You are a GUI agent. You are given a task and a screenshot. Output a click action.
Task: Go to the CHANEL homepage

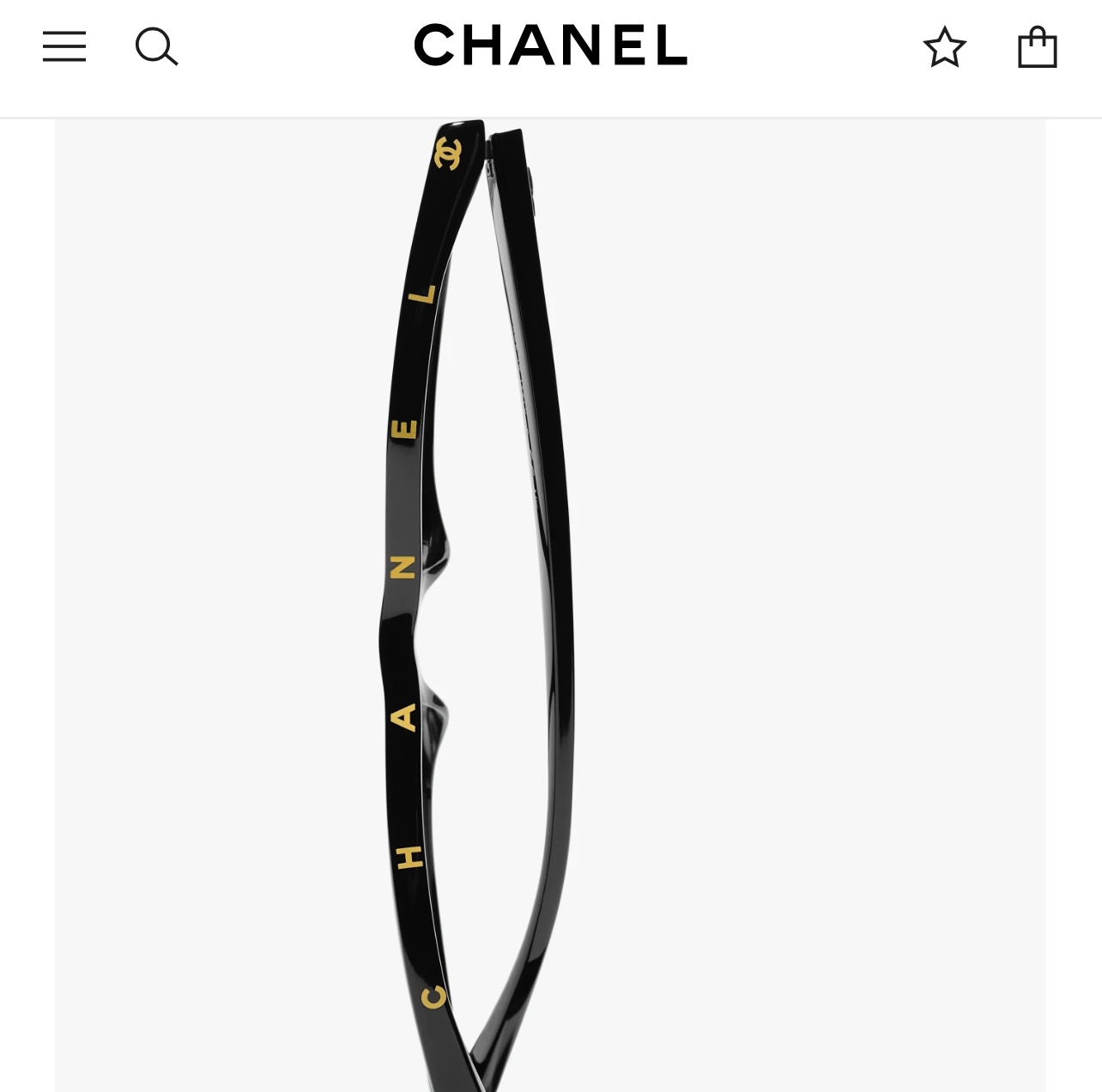pos(550,45)
